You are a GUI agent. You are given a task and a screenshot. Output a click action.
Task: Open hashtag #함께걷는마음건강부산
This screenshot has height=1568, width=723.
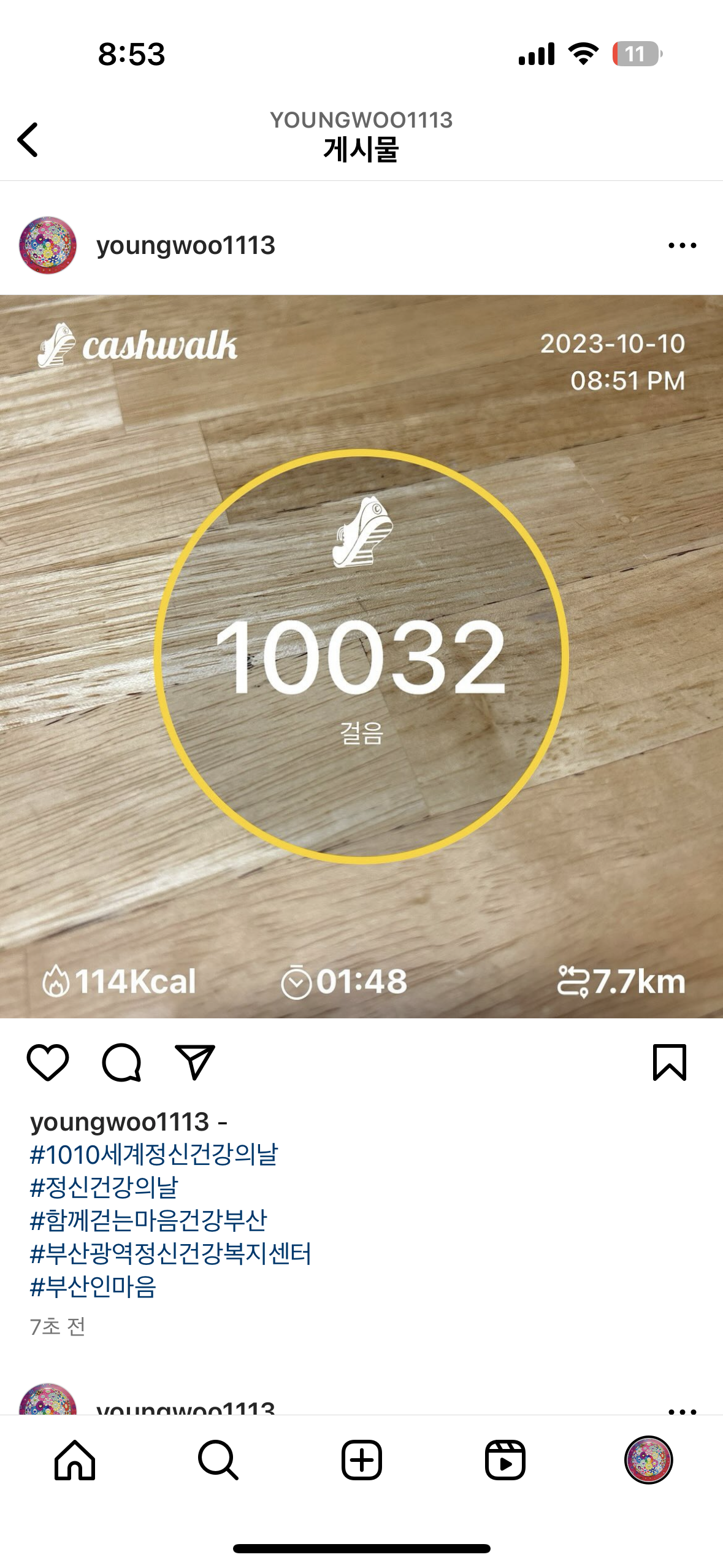[148, 1220]
